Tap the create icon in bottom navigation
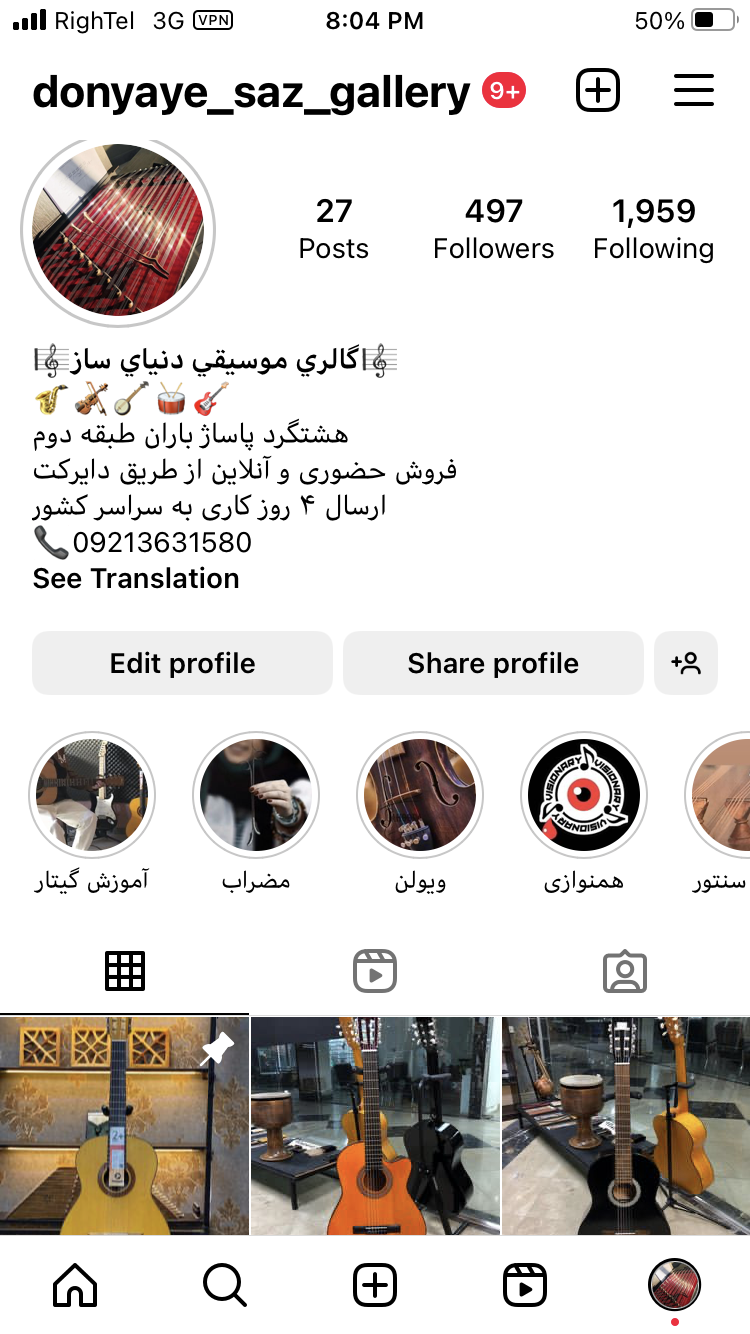The height and width of the screenshot is (1334, 750). tap(375, 1285)
